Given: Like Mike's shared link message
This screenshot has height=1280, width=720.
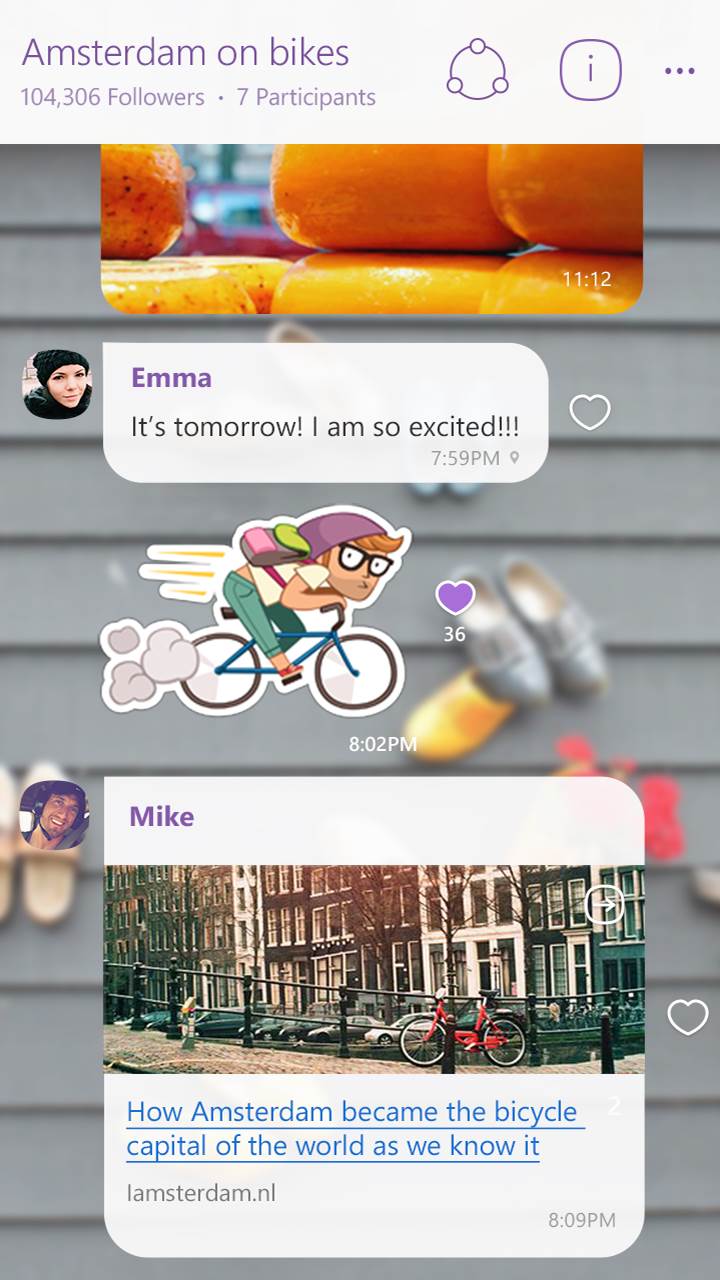Looking at the screenshot, I should (x=687, y=1017).
